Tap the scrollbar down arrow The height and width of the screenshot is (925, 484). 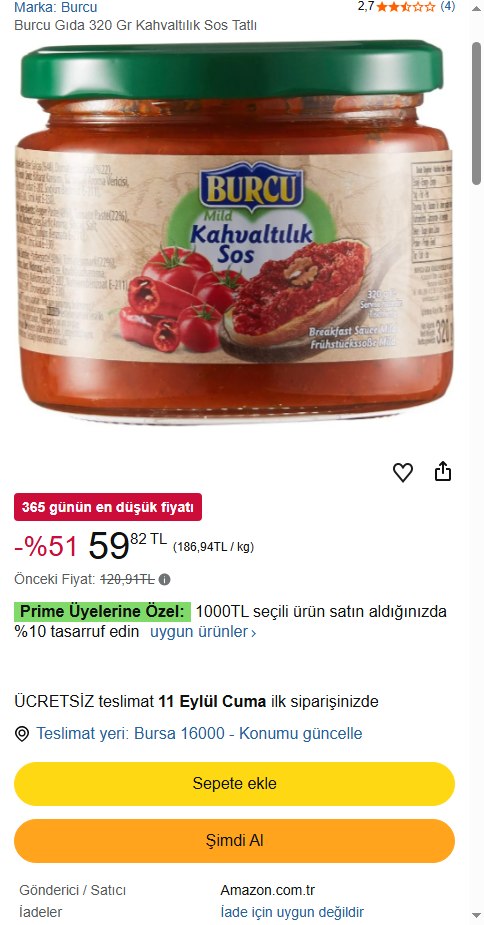click(x=476, y=916)
